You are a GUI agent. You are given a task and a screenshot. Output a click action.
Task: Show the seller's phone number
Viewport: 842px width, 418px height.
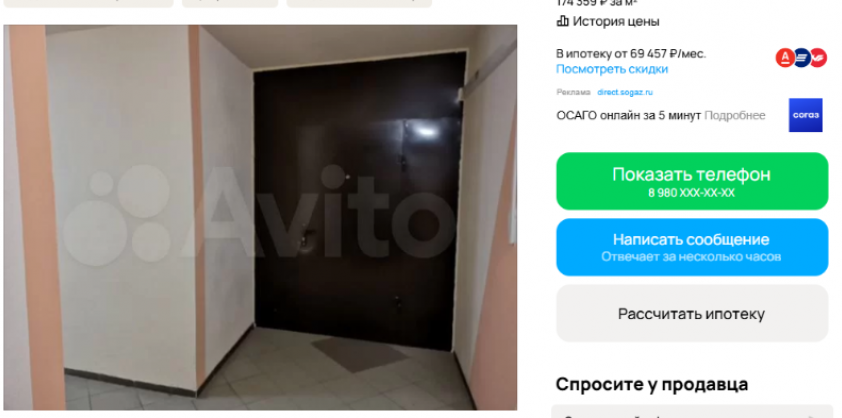(x=691, y=181)
